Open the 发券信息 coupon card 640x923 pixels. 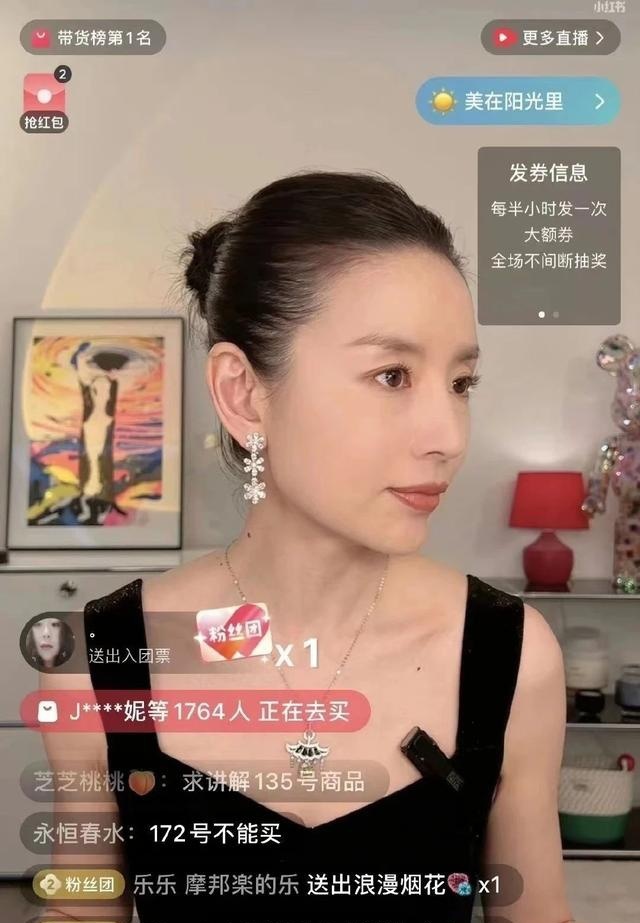pyautogui.click(x=548, y=235)
